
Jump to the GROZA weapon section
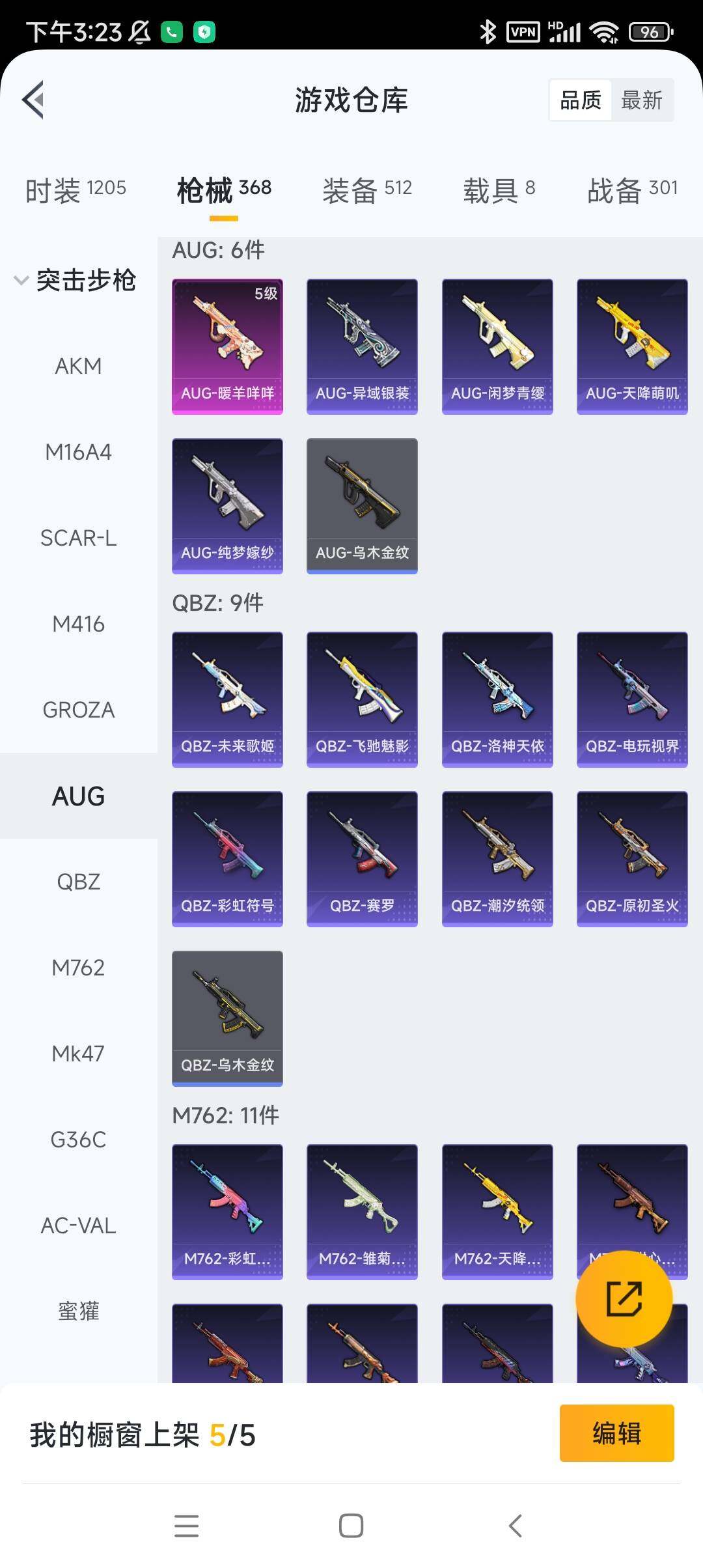78,710
